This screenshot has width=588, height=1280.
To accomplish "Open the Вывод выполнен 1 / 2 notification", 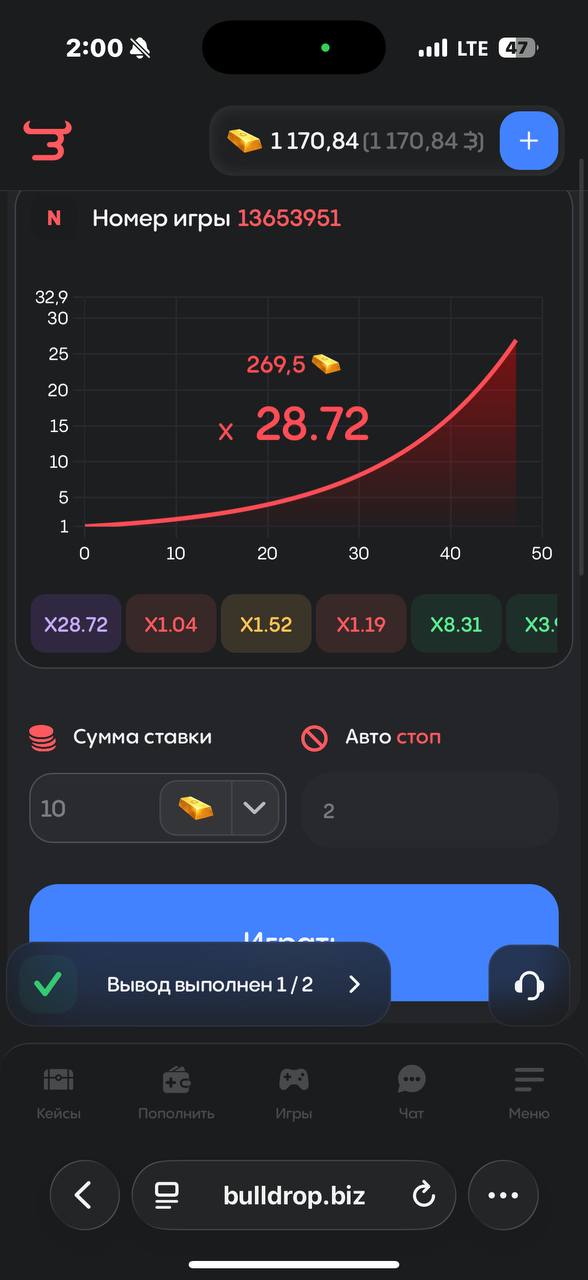I will [x=198, y=984].
